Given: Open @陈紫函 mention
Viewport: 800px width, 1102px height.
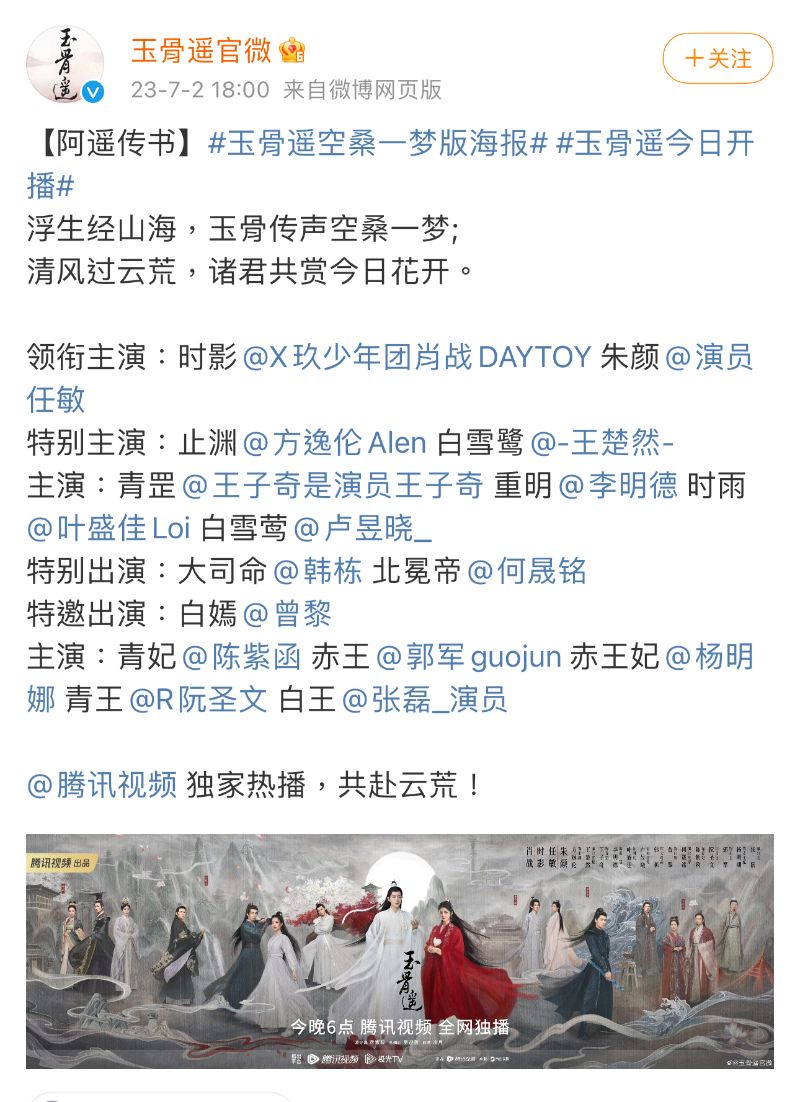Looking at the screenshot, I should coord(241,656).
